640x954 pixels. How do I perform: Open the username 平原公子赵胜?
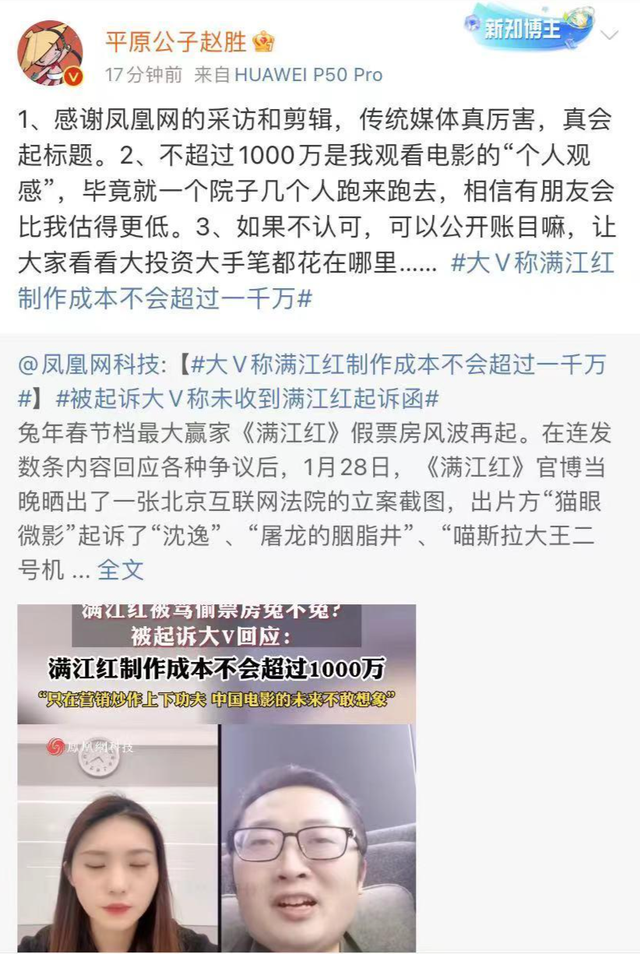178,42
